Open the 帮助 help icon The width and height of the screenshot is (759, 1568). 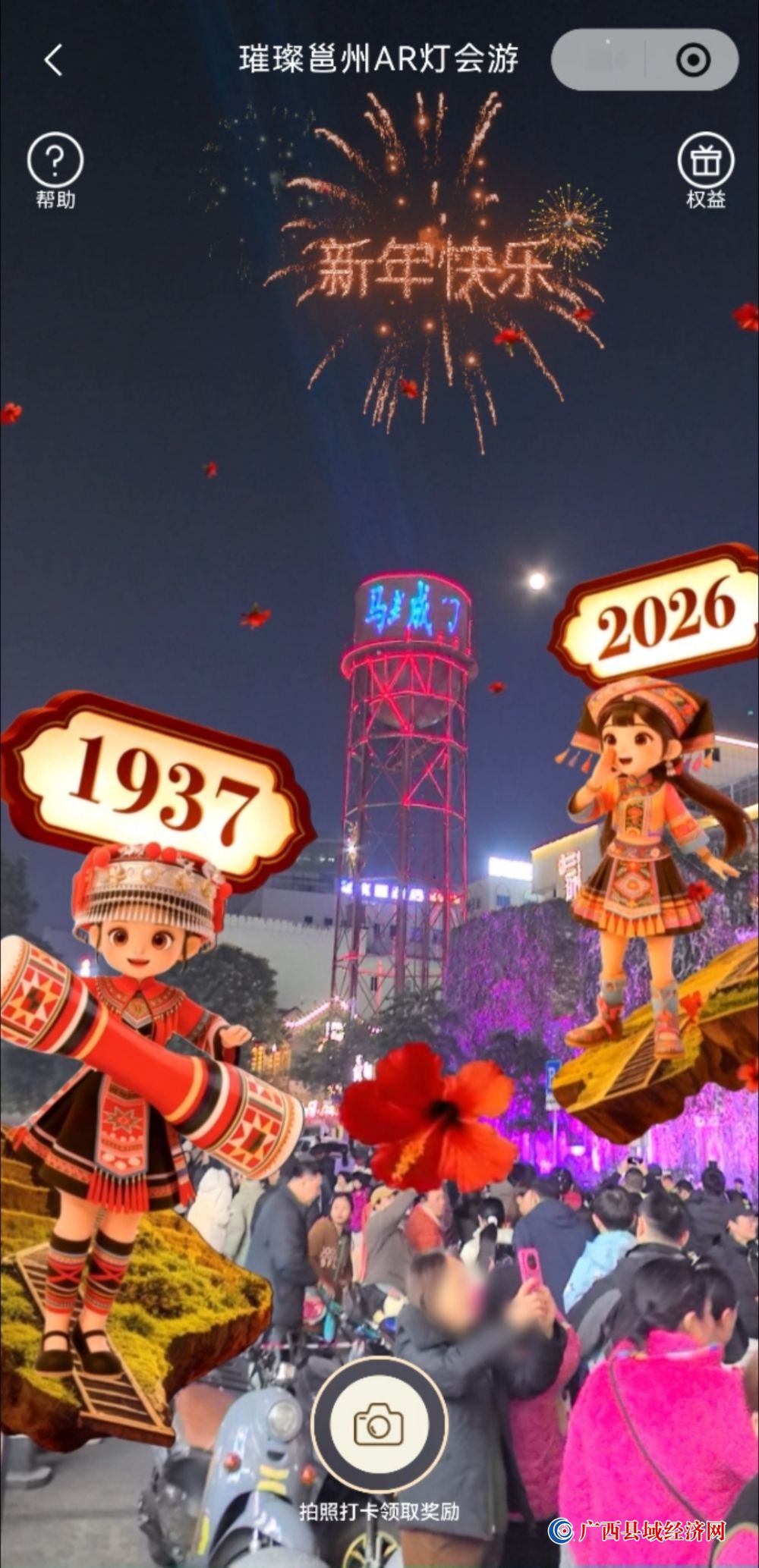(55, 161)
